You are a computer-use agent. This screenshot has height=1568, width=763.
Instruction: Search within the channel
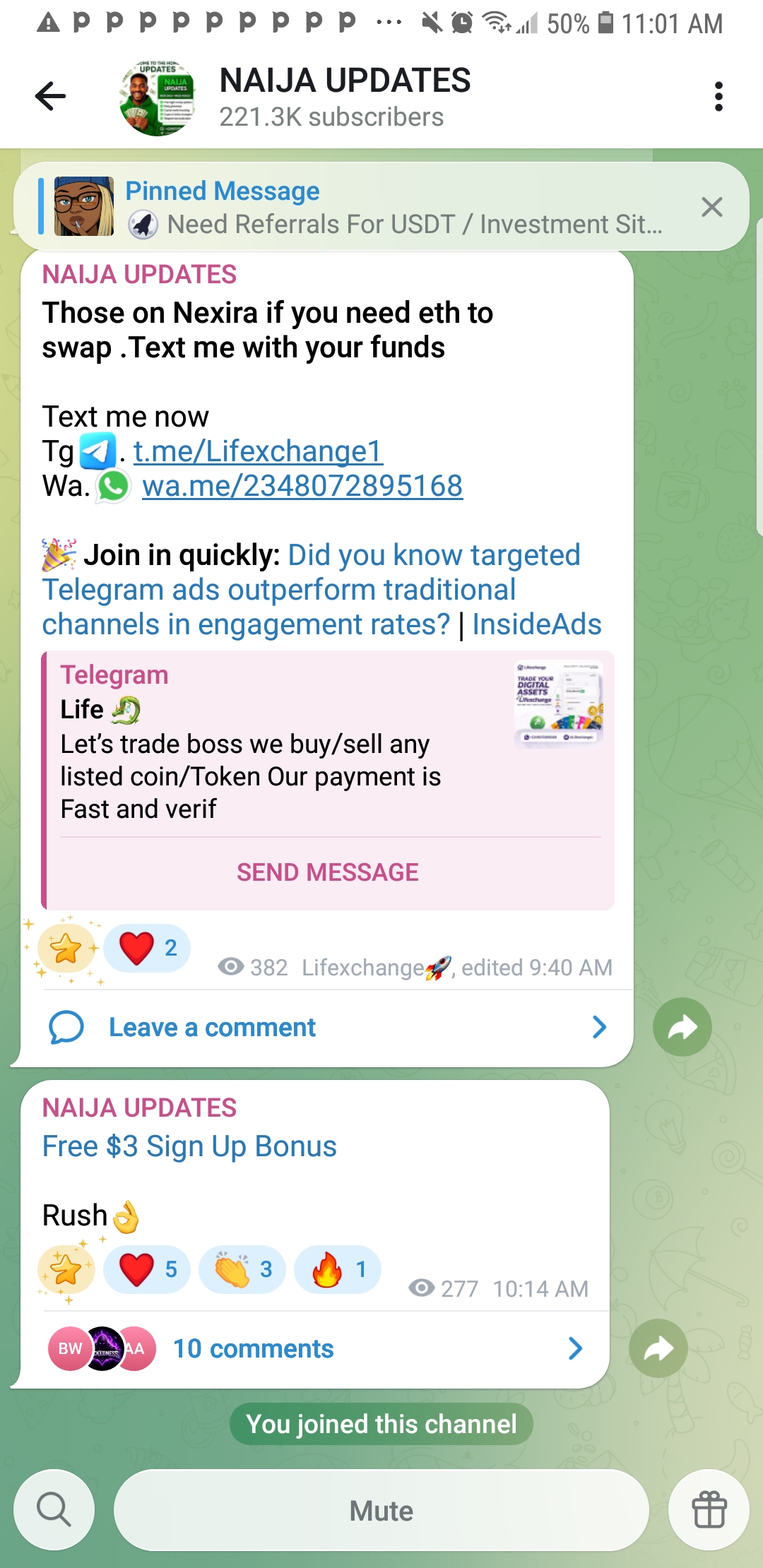click(x=54, y=1511)
